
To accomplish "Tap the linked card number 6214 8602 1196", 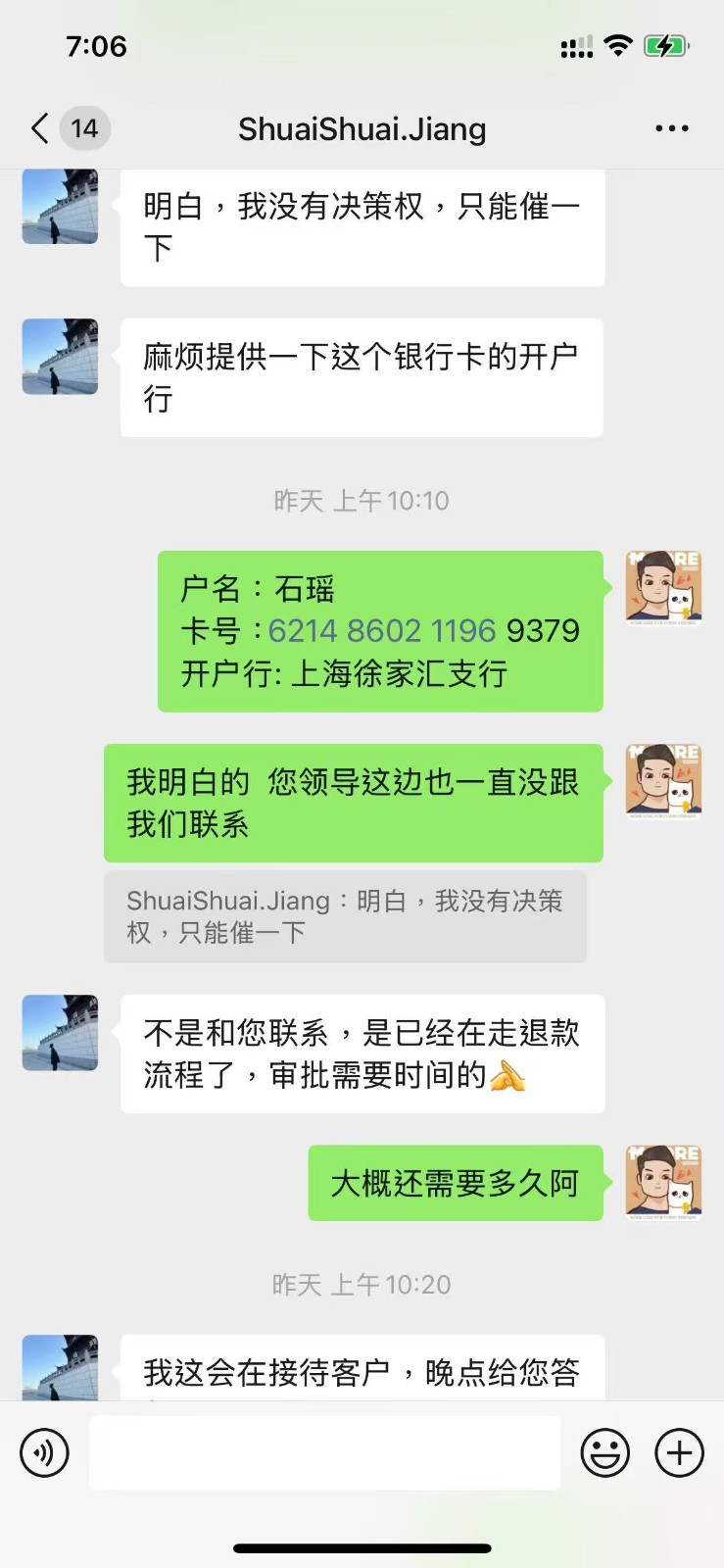I will point(382,631).
